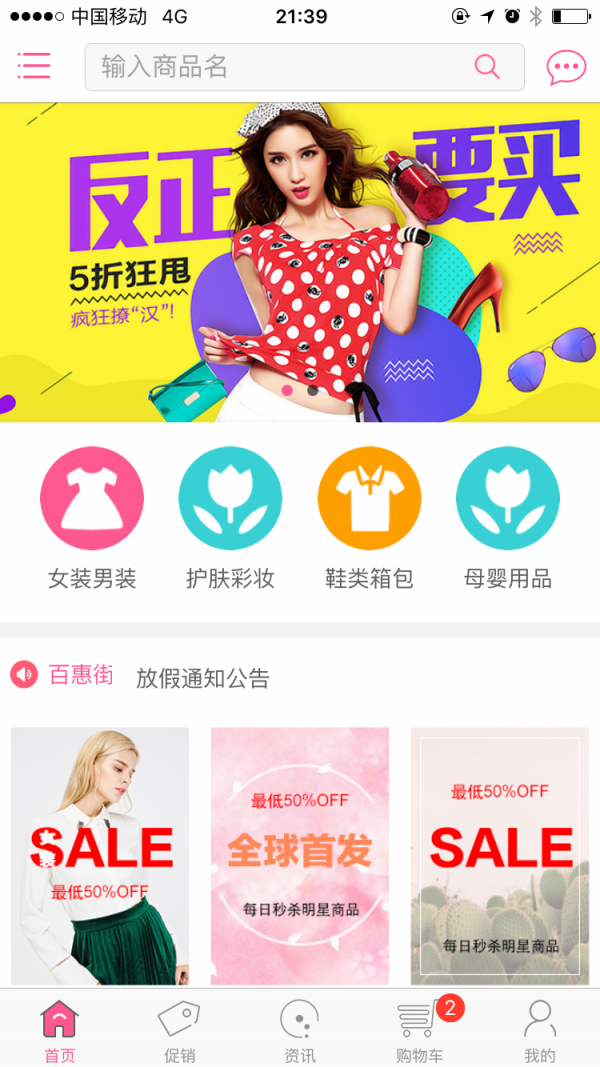Switch to the 首页 tab
This screenshot has height=1067, width=600.
pyautogui.click(x=59, y=1030)
